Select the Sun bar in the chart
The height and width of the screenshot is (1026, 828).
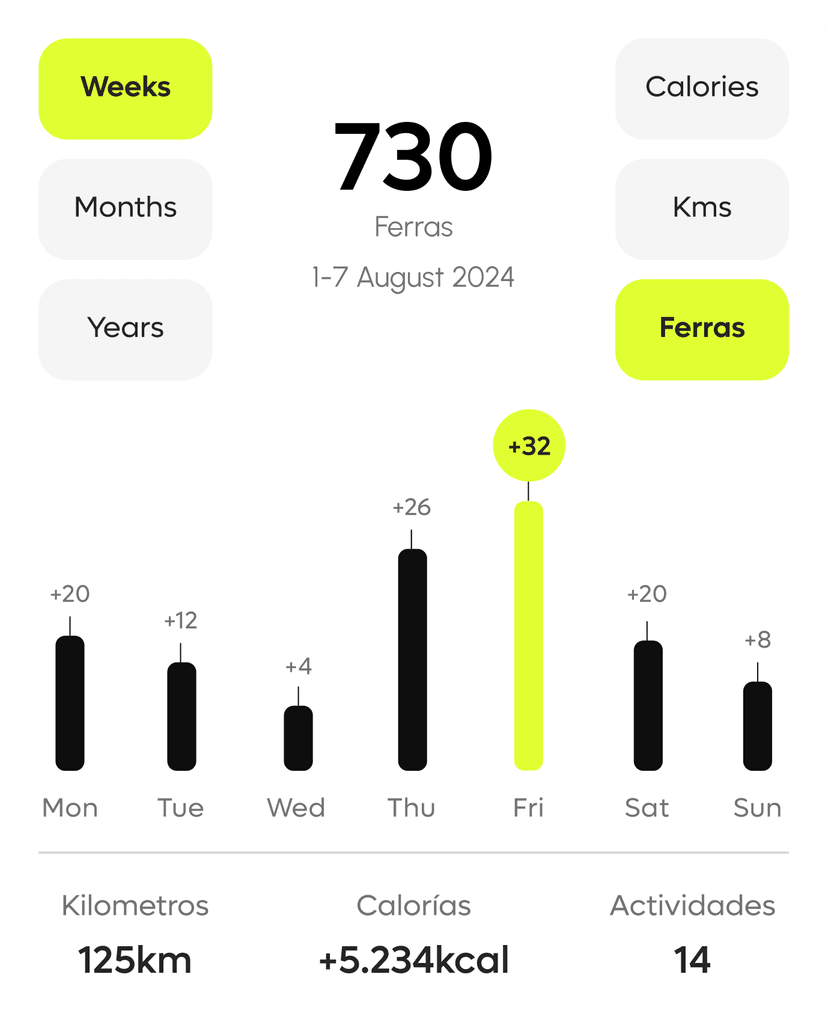pyautogui.click(x=757, y=726)
